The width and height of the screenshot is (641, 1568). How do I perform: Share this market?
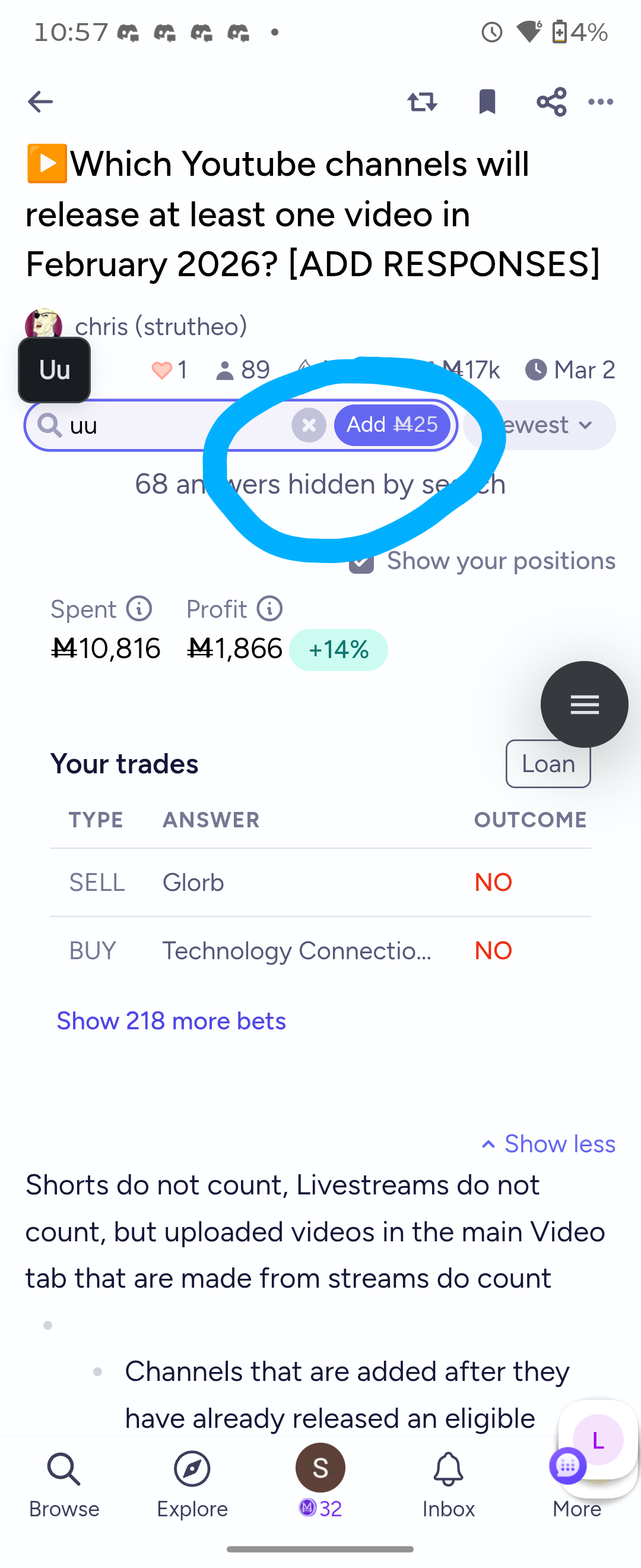point(551,102)
